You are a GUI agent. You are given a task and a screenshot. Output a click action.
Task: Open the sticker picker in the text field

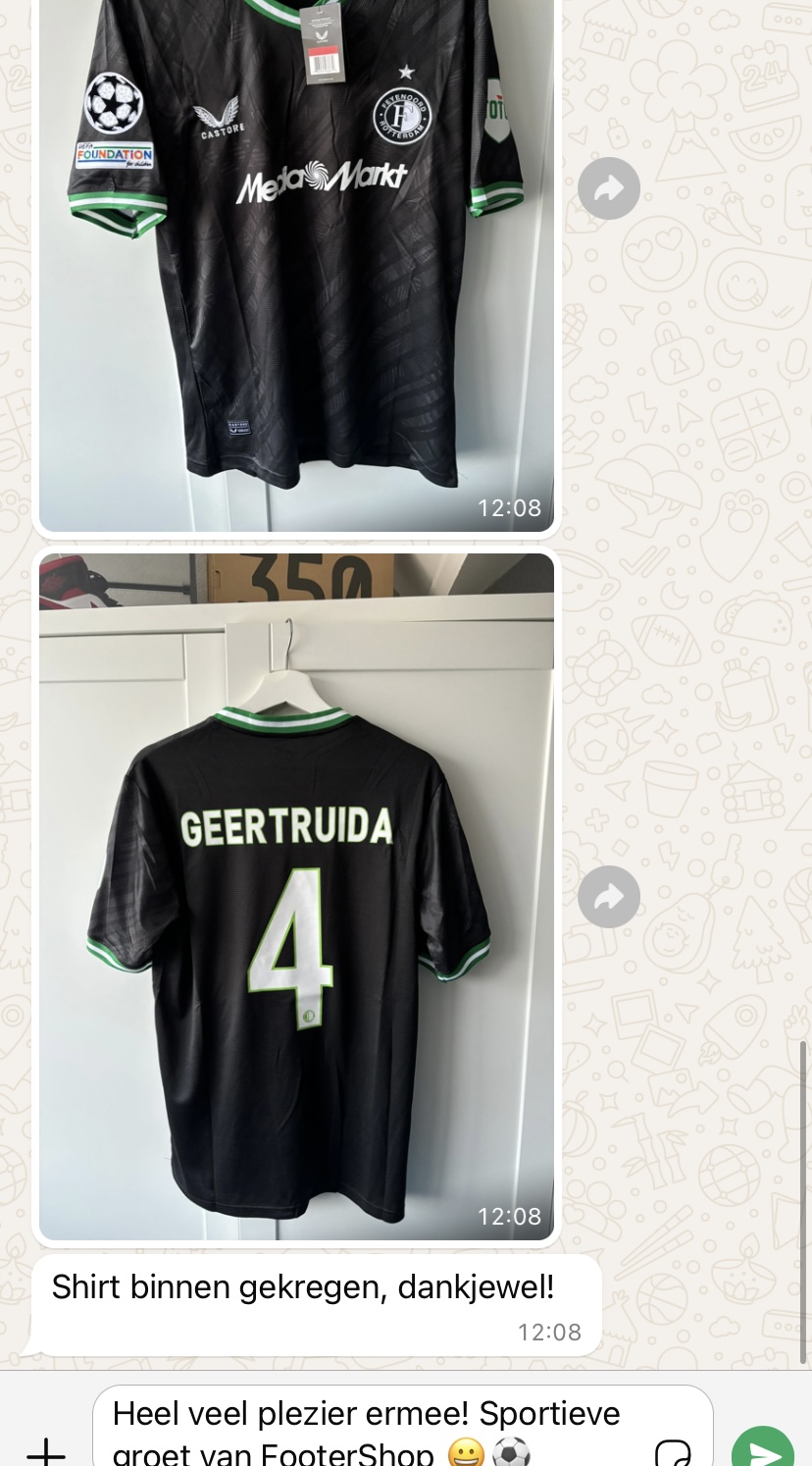click(673, 1451)
